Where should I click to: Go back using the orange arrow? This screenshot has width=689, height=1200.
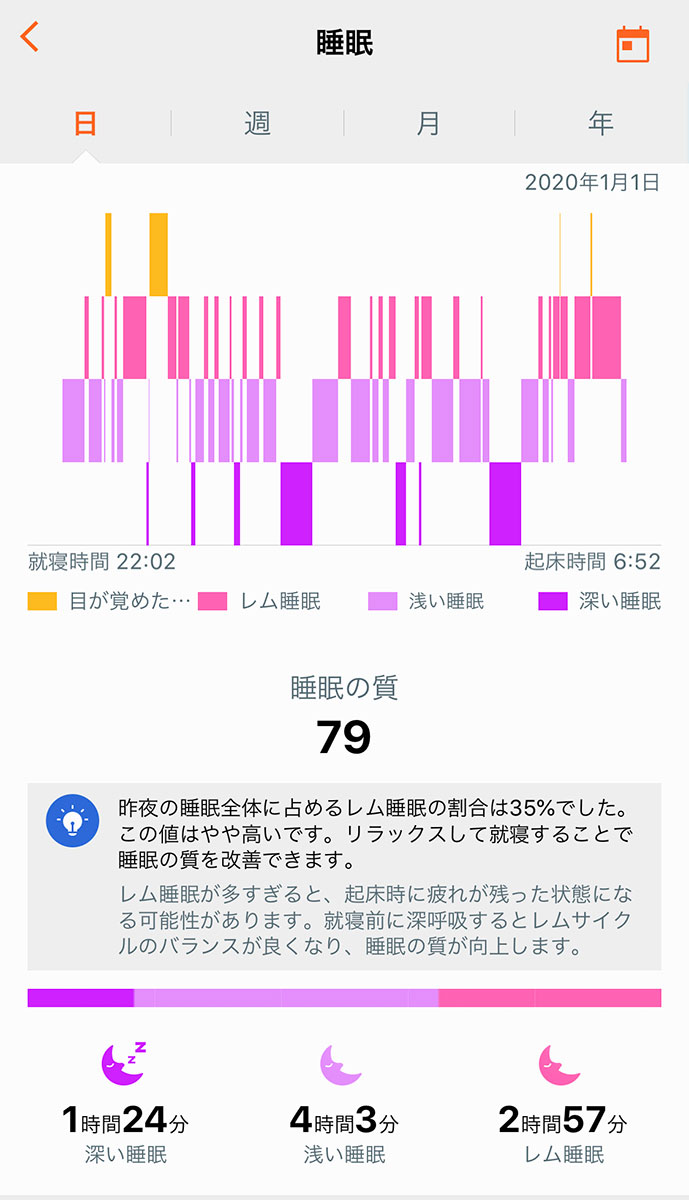pyautogui.click(x=30, y=37)
